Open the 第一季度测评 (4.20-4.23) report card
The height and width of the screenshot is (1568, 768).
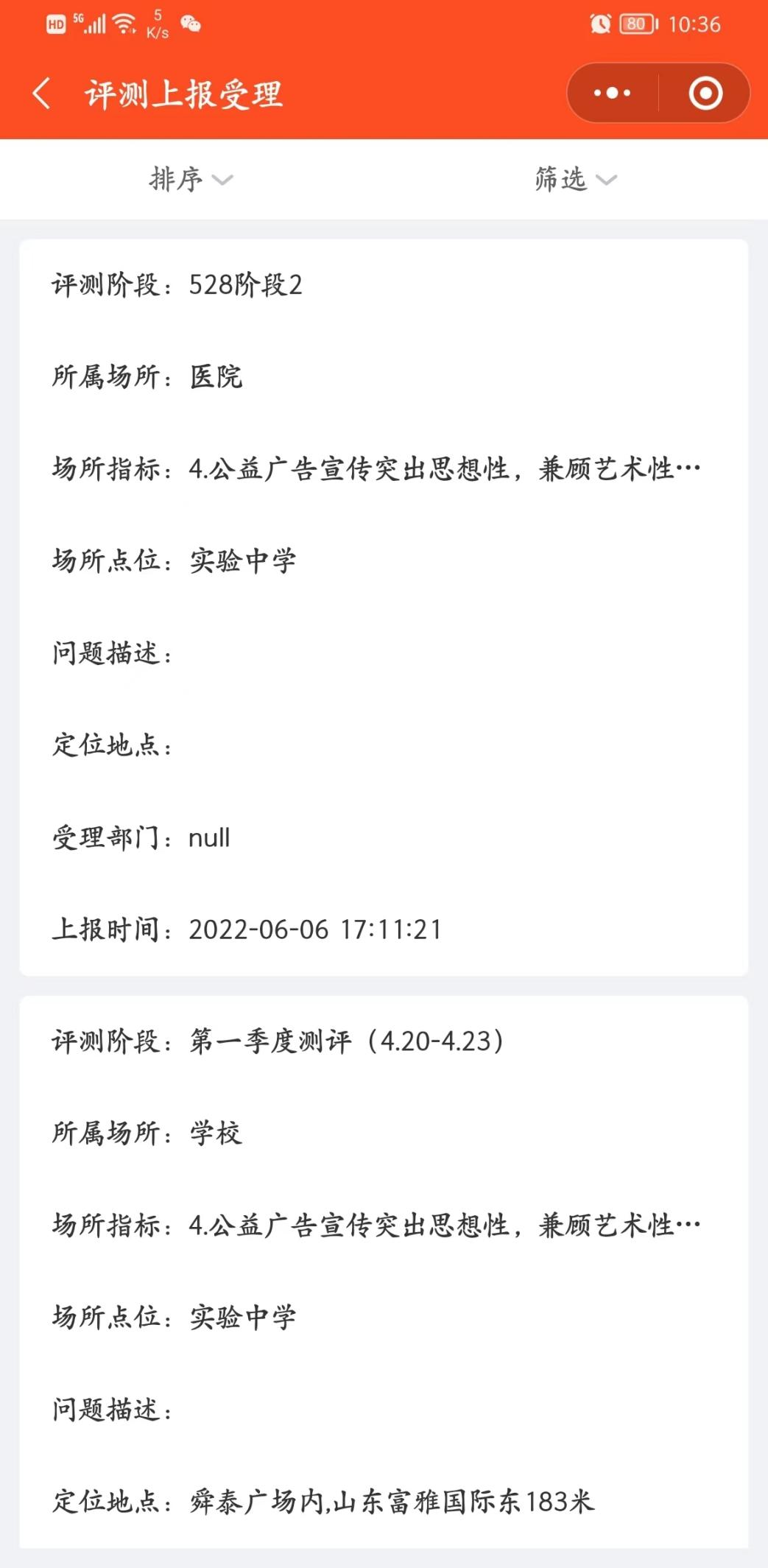pos(384,1272)
